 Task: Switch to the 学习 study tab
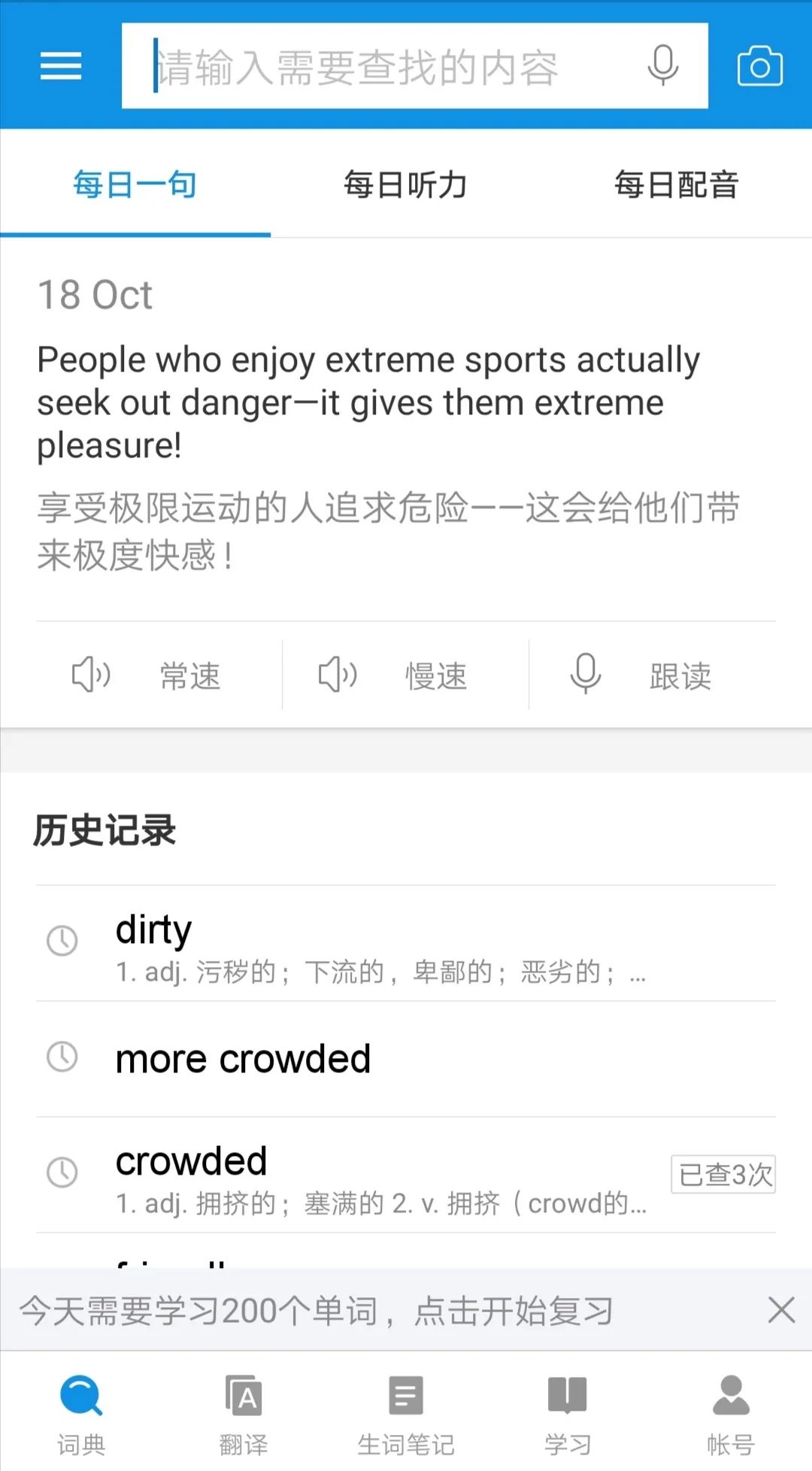pos(568,1412)
